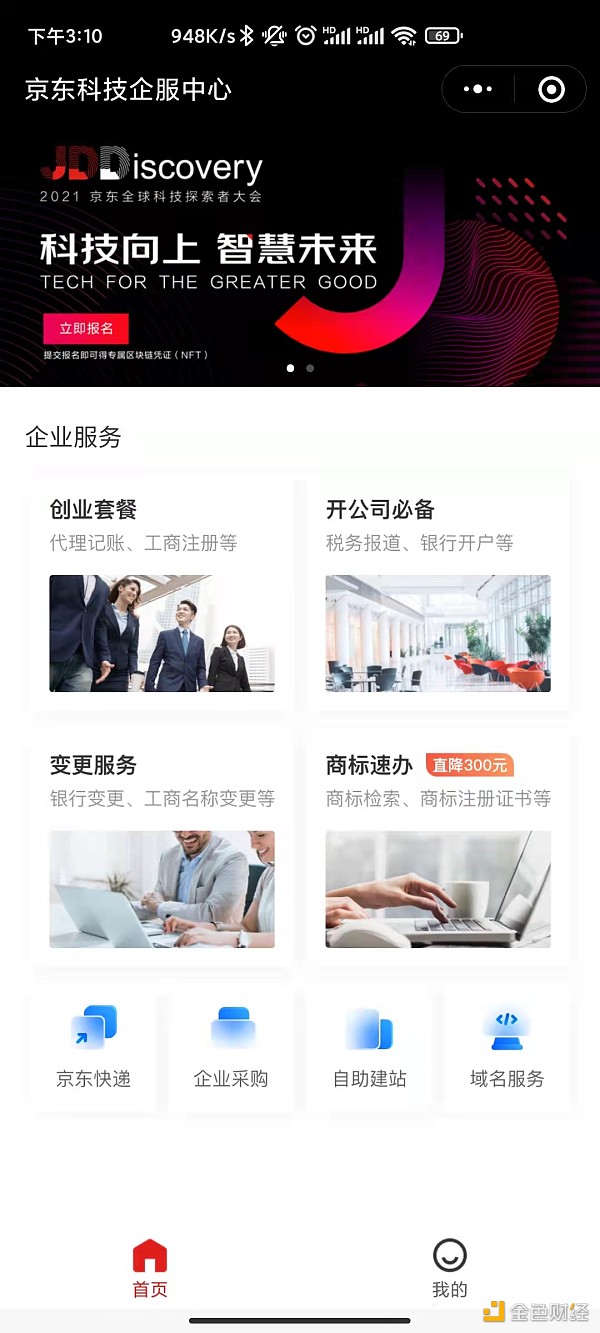
Task: Open 域名服务 domain service
Action: (x=507, y=1048)
